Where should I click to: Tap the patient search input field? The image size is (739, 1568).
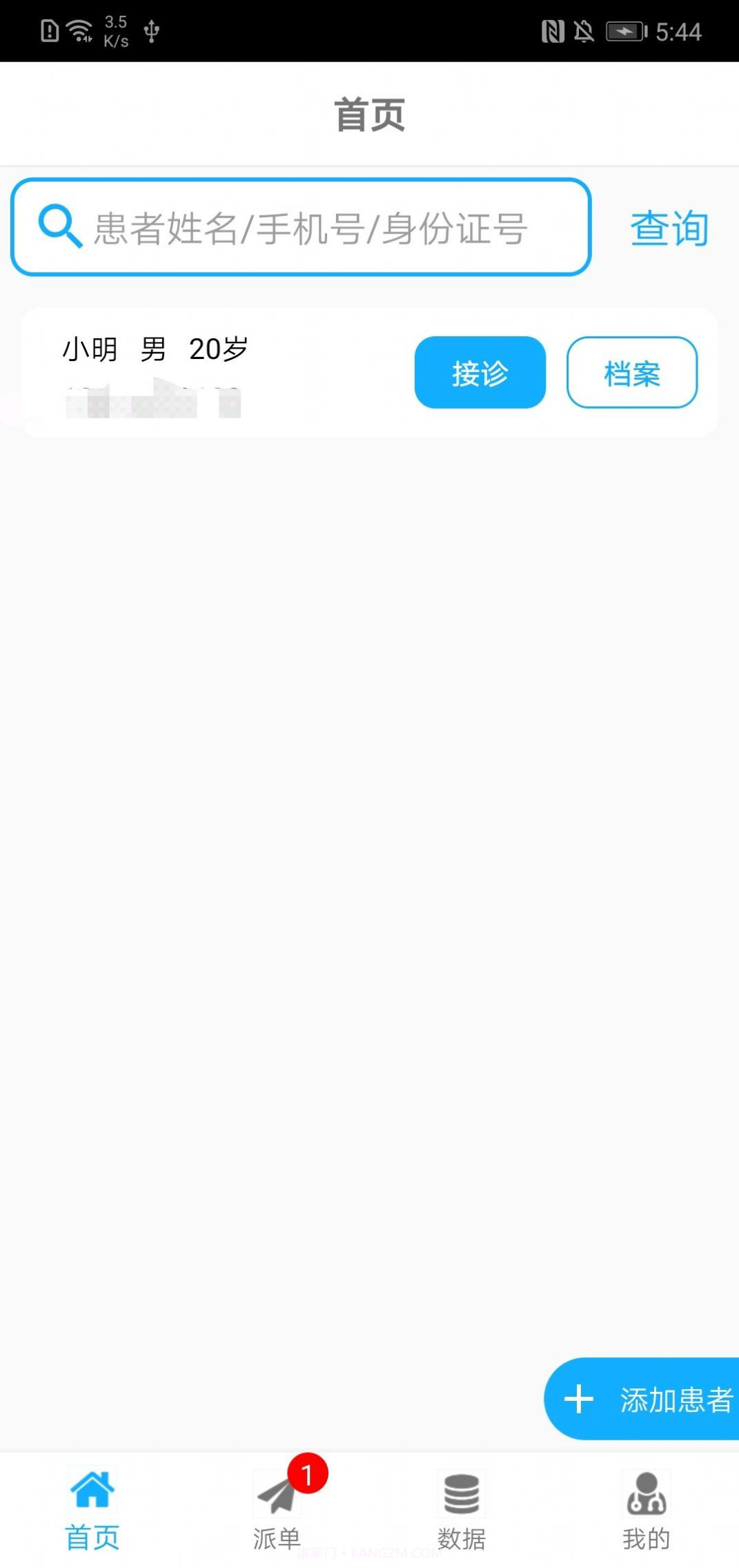pyautogui.click(x=311, y=228)
